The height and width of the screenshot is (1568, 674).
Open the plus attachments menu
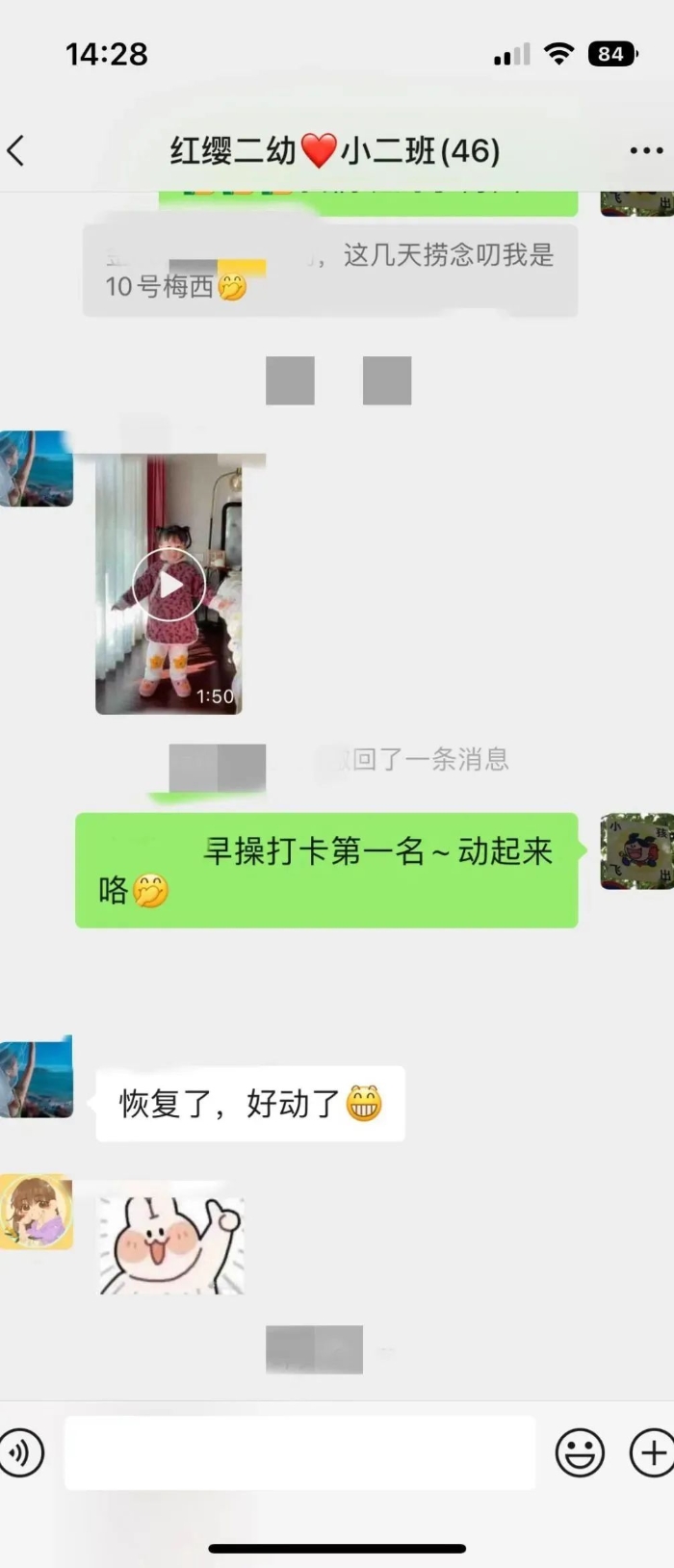651,1452
